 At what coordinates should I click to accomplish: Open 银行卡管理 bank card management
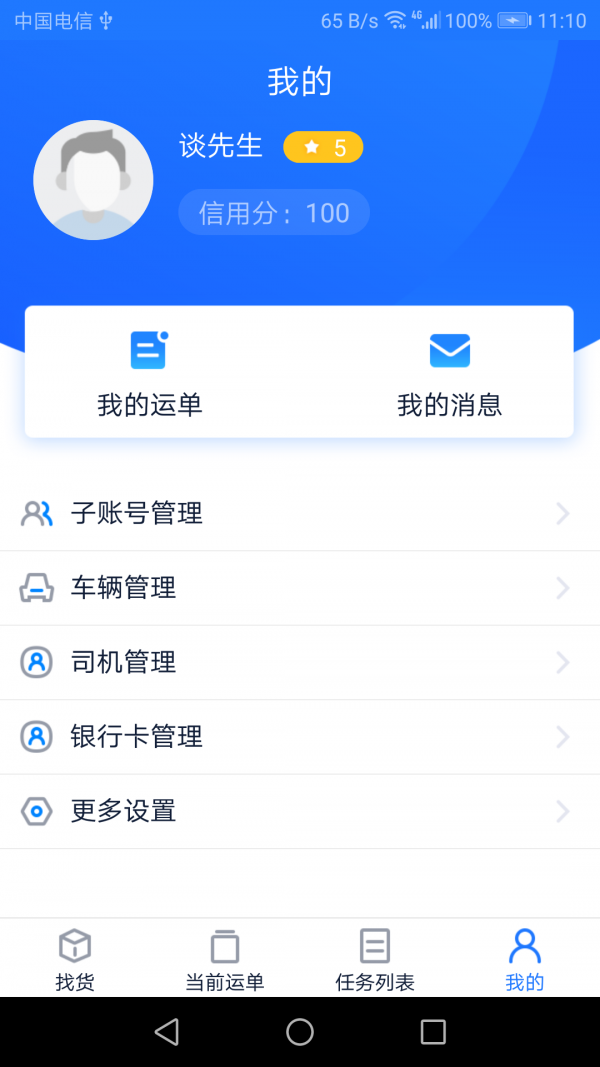299,737
